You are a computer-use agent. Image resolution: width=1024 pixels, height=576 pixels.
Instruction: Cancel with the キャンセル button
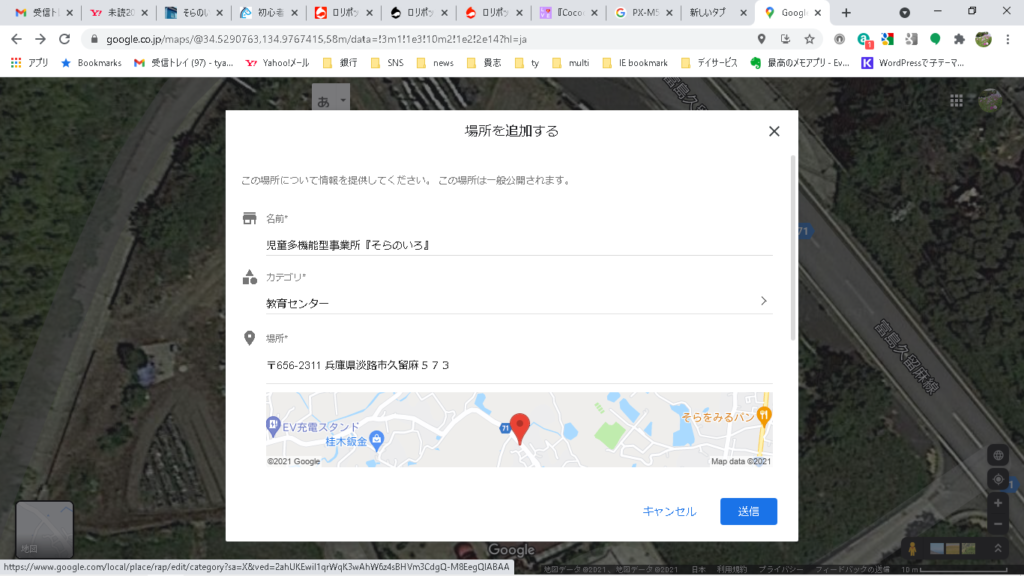669,511
